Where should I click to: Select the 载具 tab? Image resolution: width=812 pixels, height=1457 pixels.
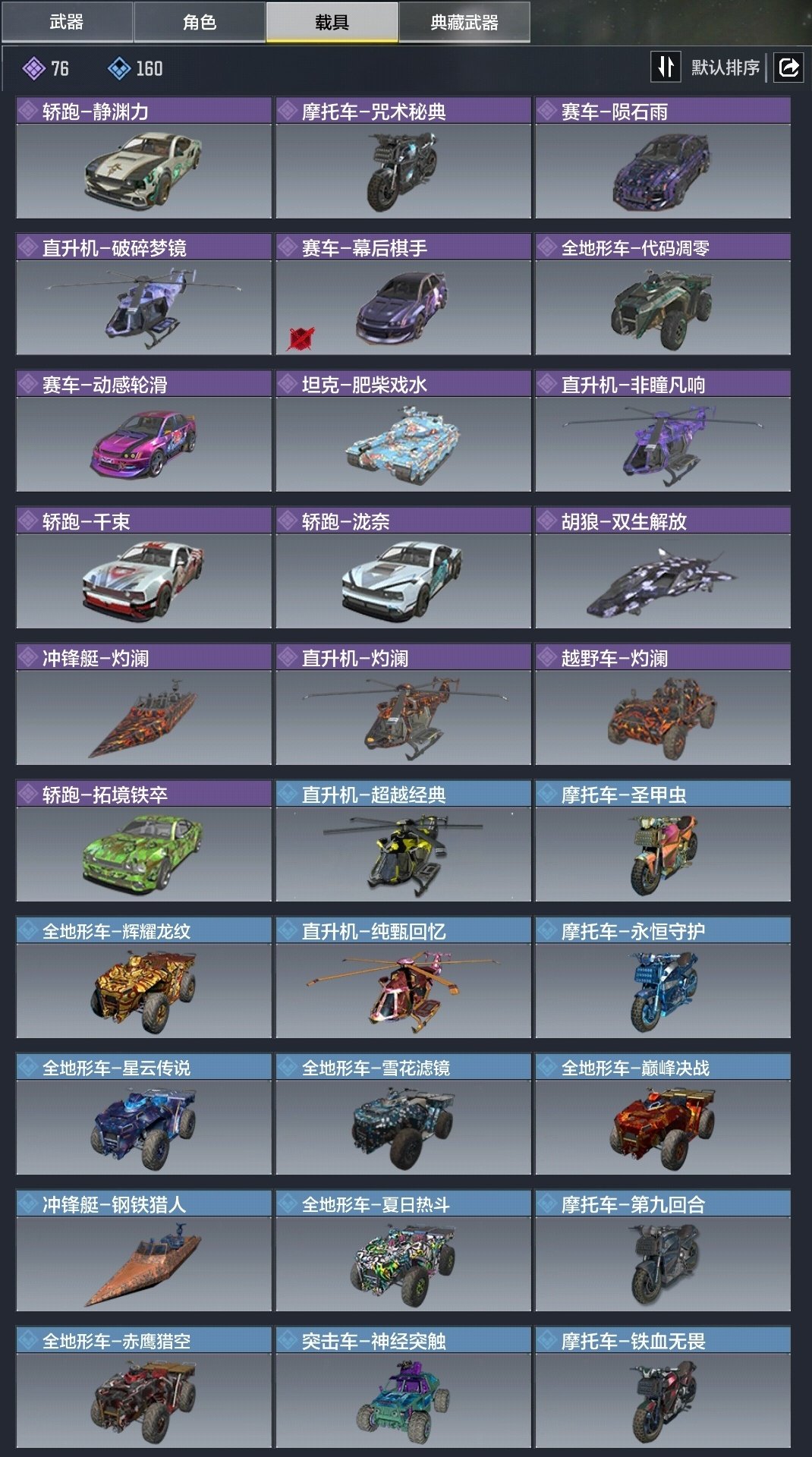pos(332,22)
